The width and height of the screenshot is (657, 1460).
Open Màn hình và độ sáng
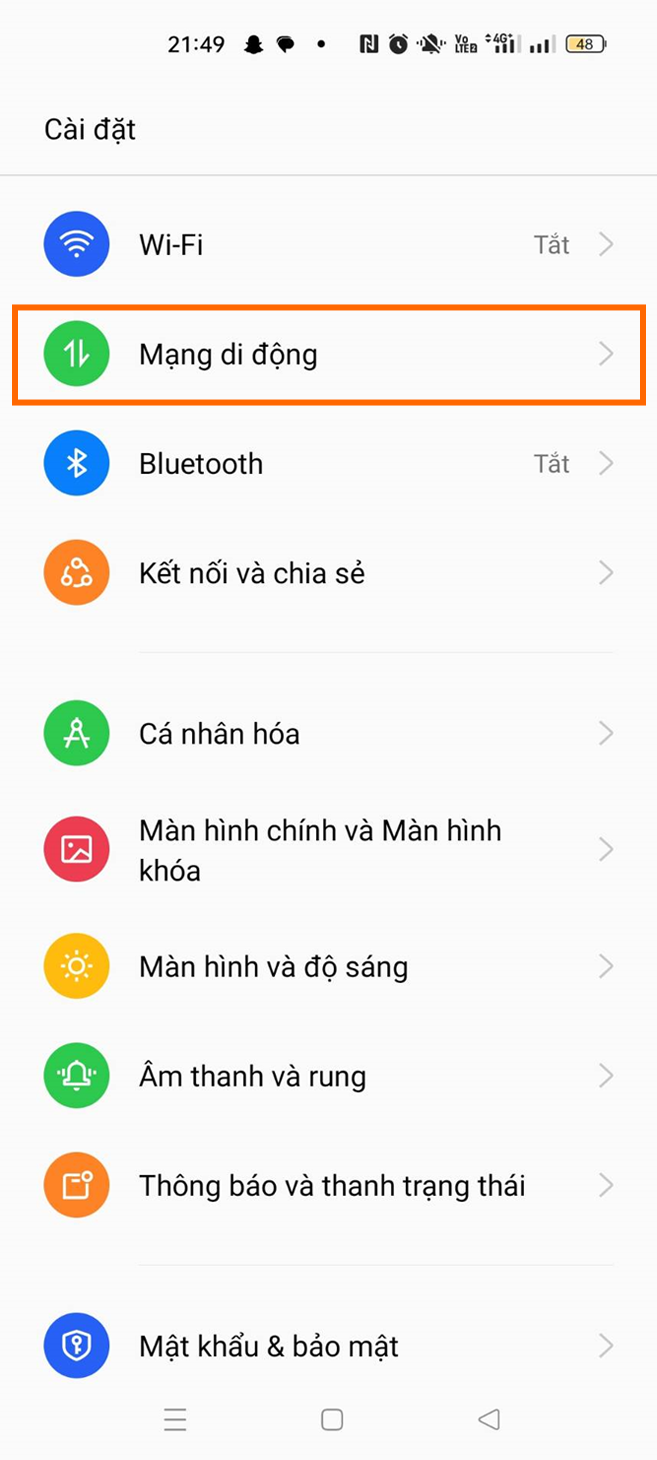click(328, 967)
